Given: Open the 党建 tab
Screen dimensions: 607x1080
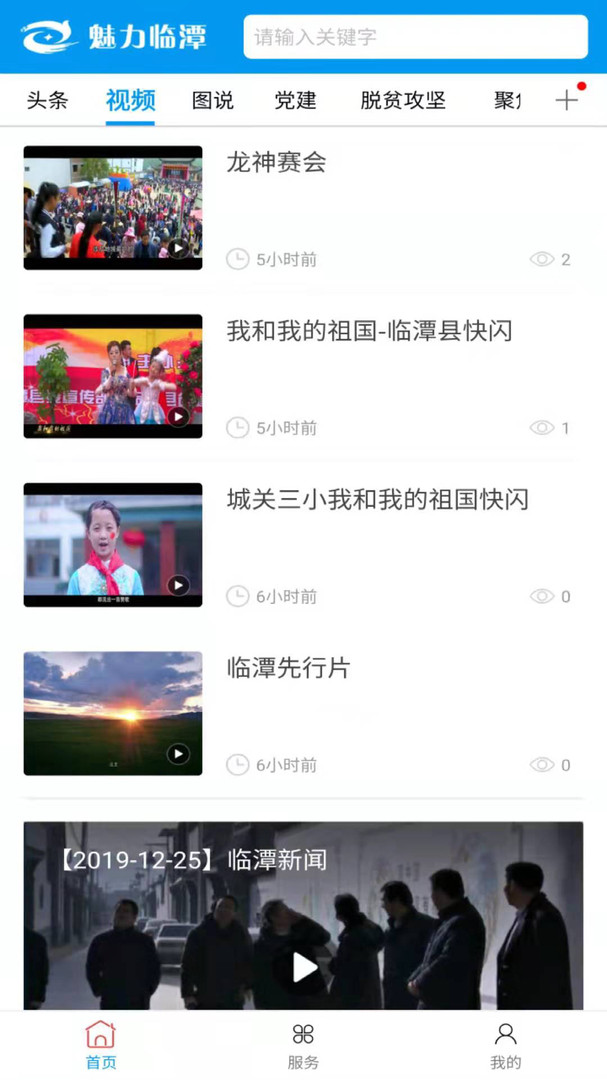Looking at the screenshot, I should pyautogui.click(x=296, y=100).
